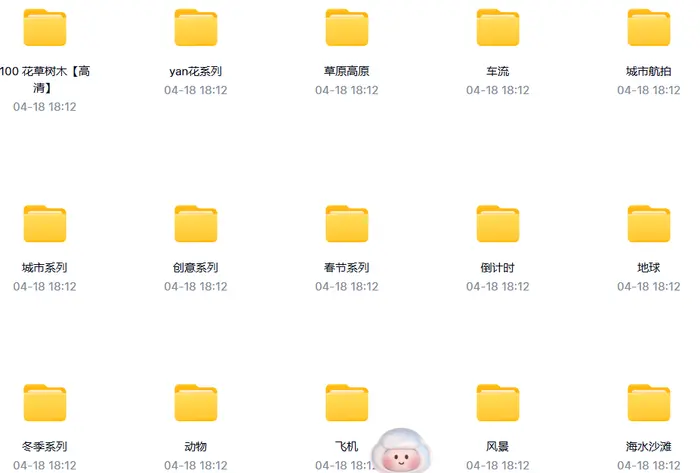Open the 100 花草树木【高清】 folder
Image resolution: width=700 pixels, height=473 pixels.
point(45,28)
